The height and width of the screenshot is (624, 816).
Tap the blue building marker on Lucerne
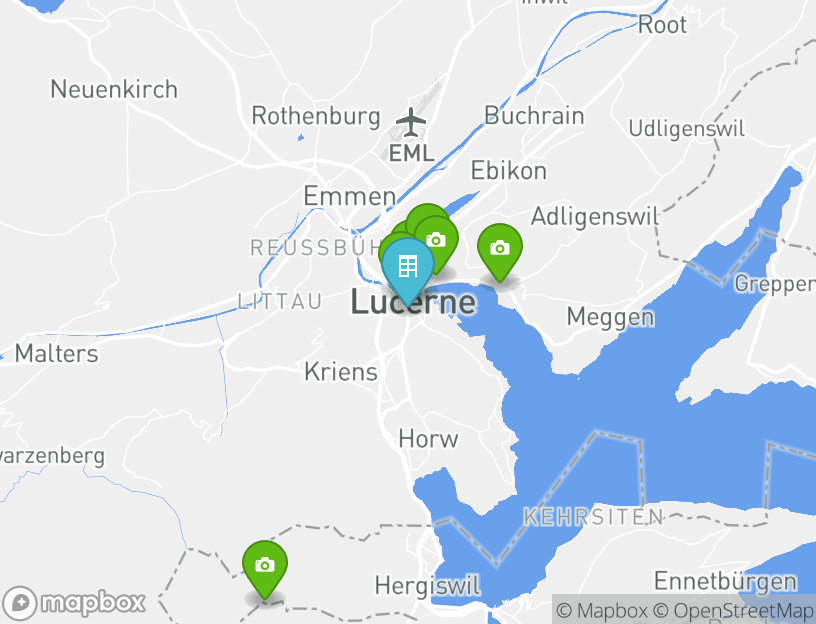click(408, 266)
